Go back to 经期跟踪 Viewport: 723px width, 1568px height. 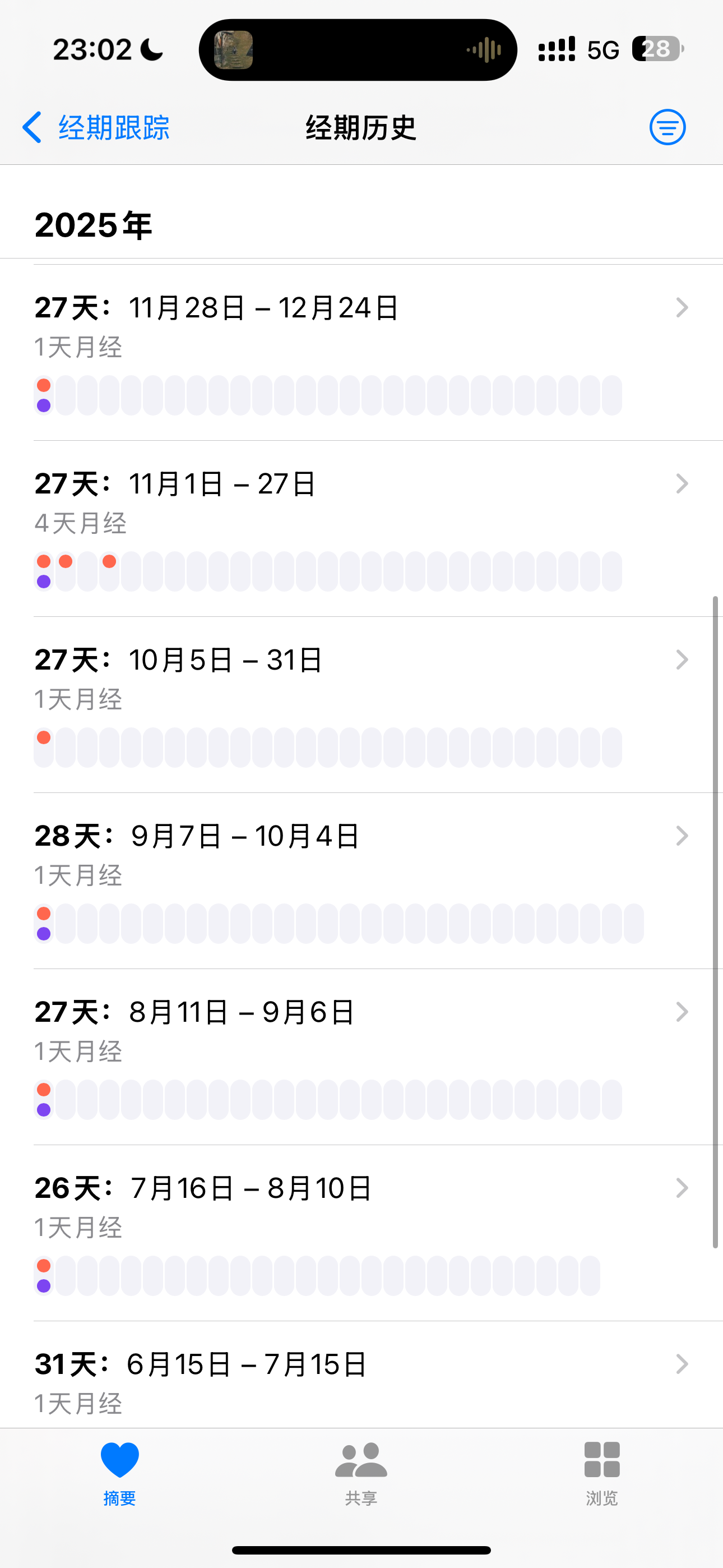coord(96,128)
